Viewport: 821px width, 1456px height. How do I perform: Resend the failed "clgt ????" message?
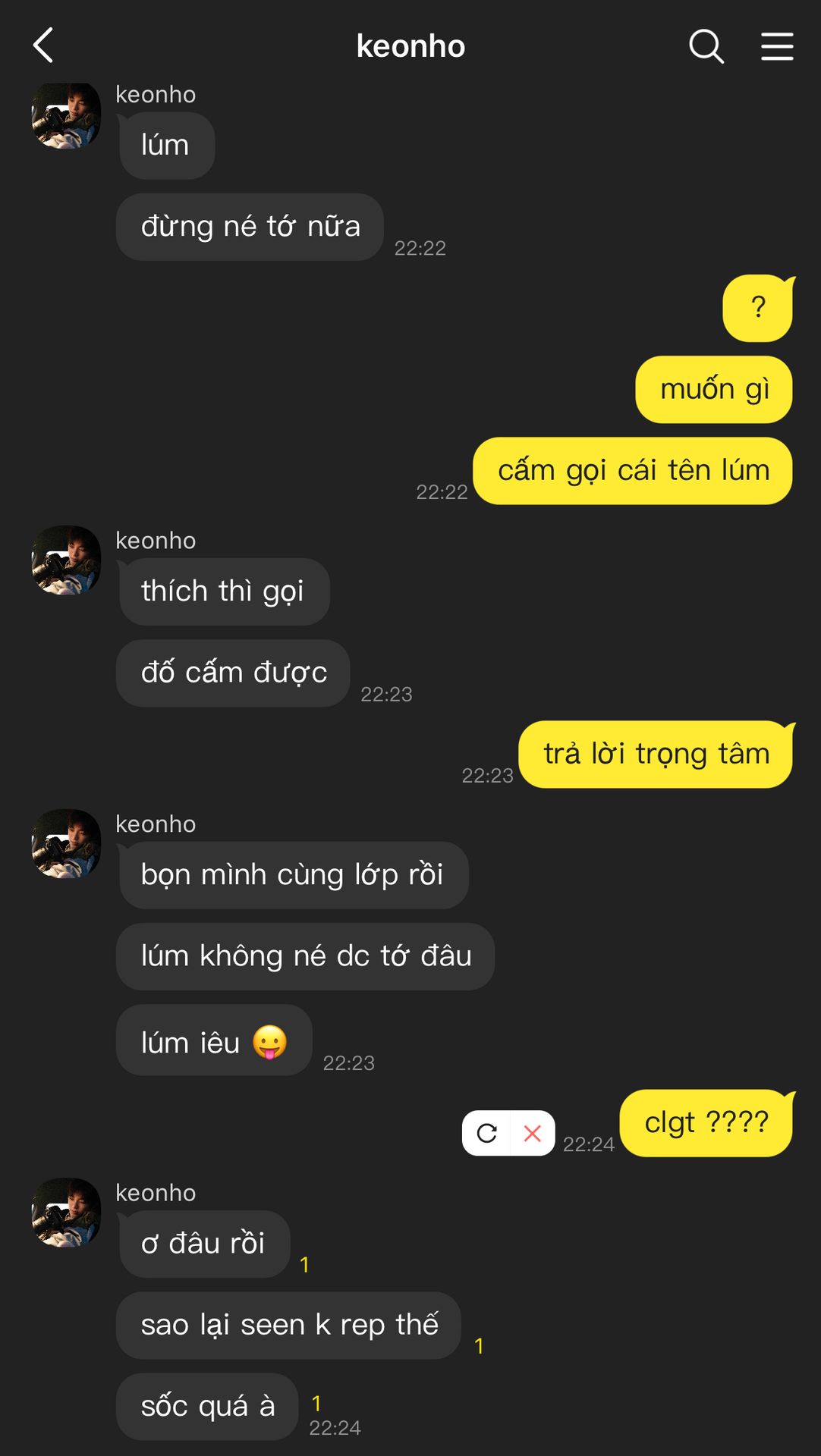coord(487,1133)
